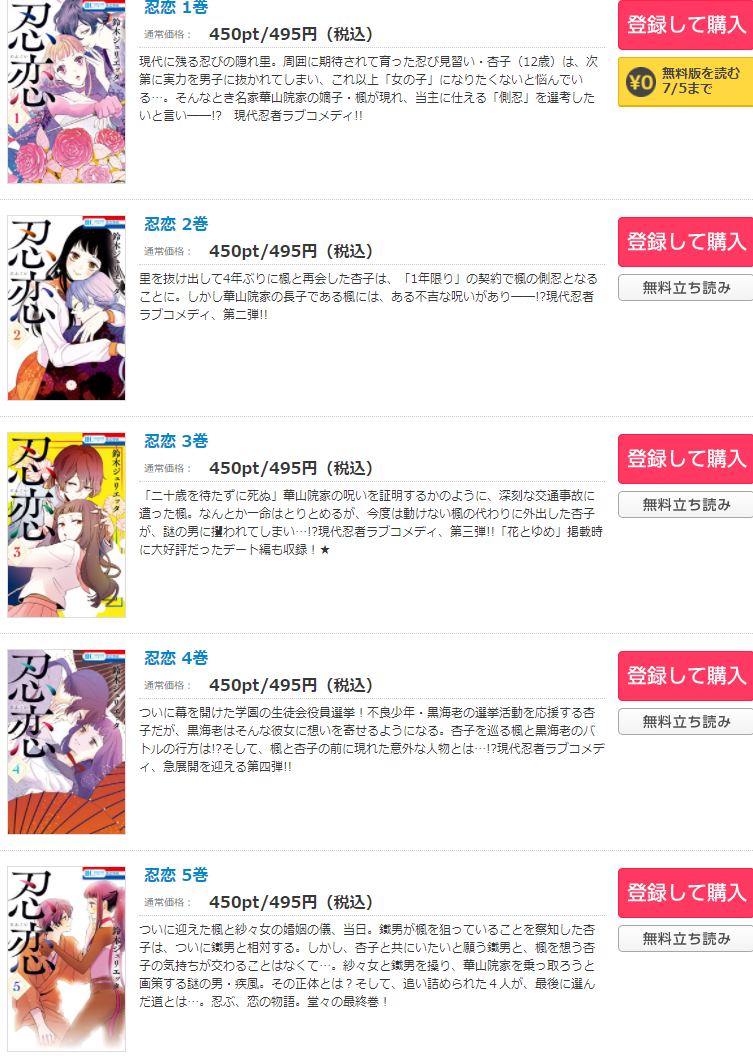The height and width of the screenshot is (1064, 753).
Task: Purchase 忍恋 4巻 via 登録して購入
Action: click(686, 676)
